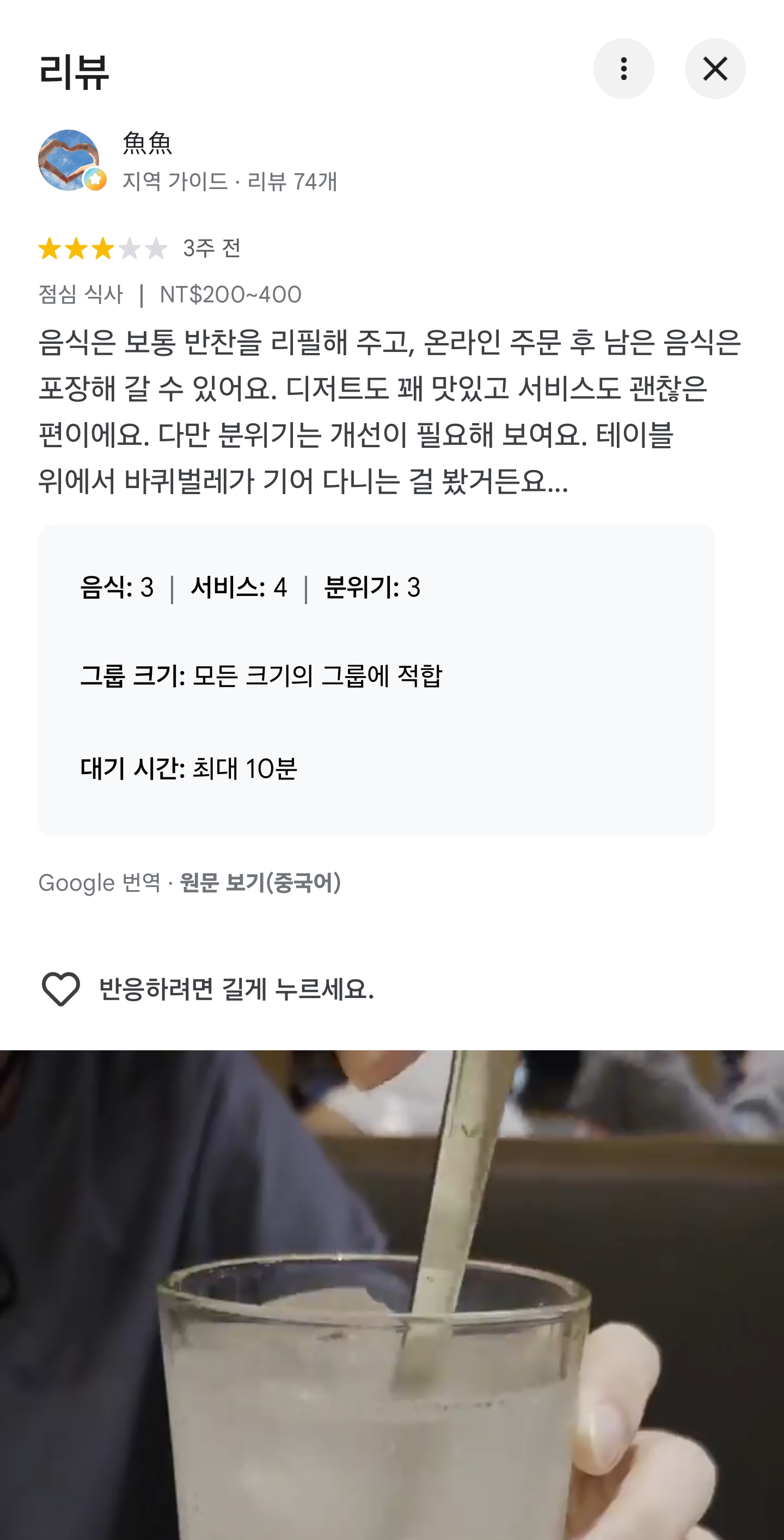View original review in Chinese
The image size is (784, 1540).
[x=261, y=882]
